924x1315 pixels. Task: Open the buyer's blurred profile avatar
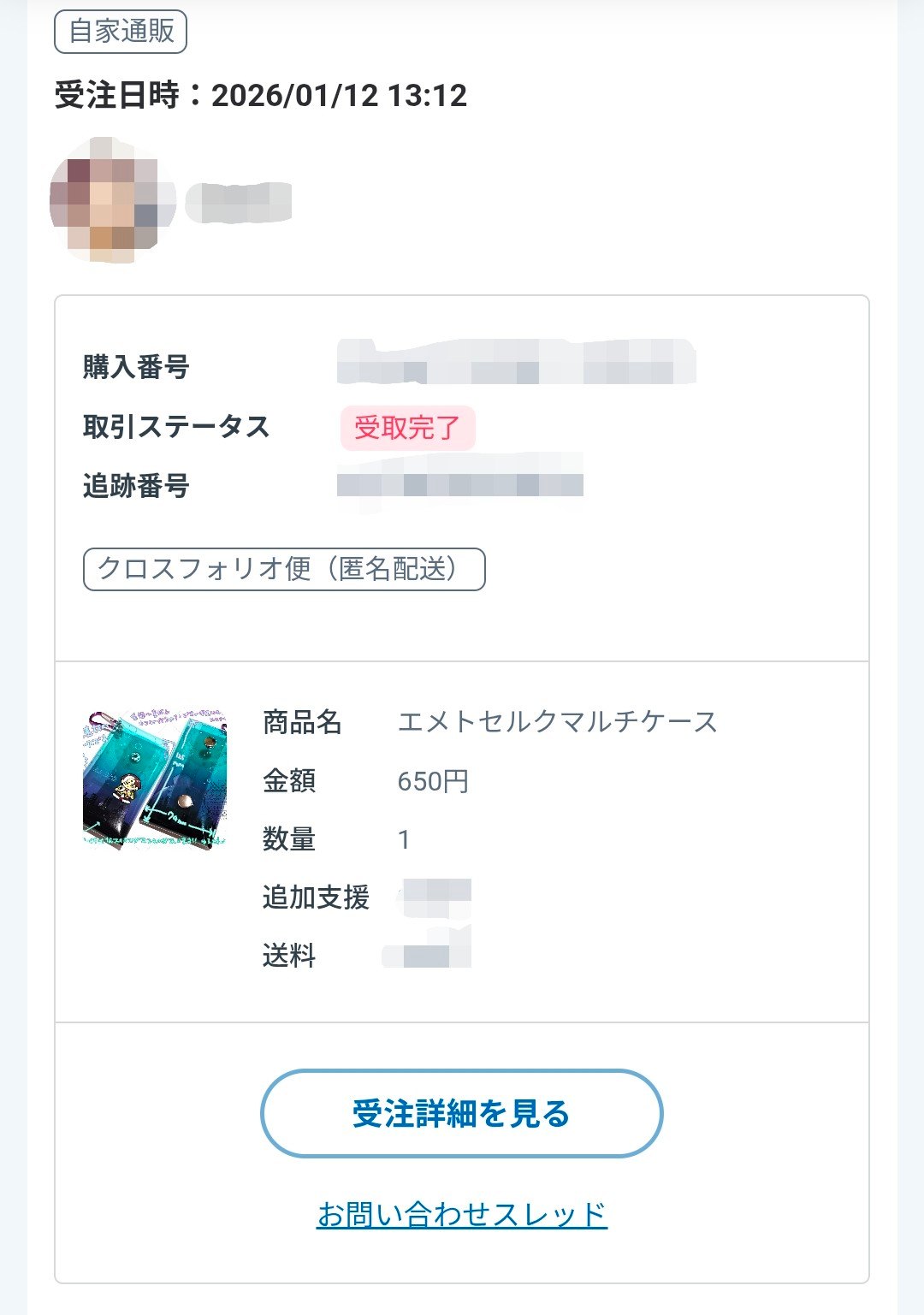point(112,200)
